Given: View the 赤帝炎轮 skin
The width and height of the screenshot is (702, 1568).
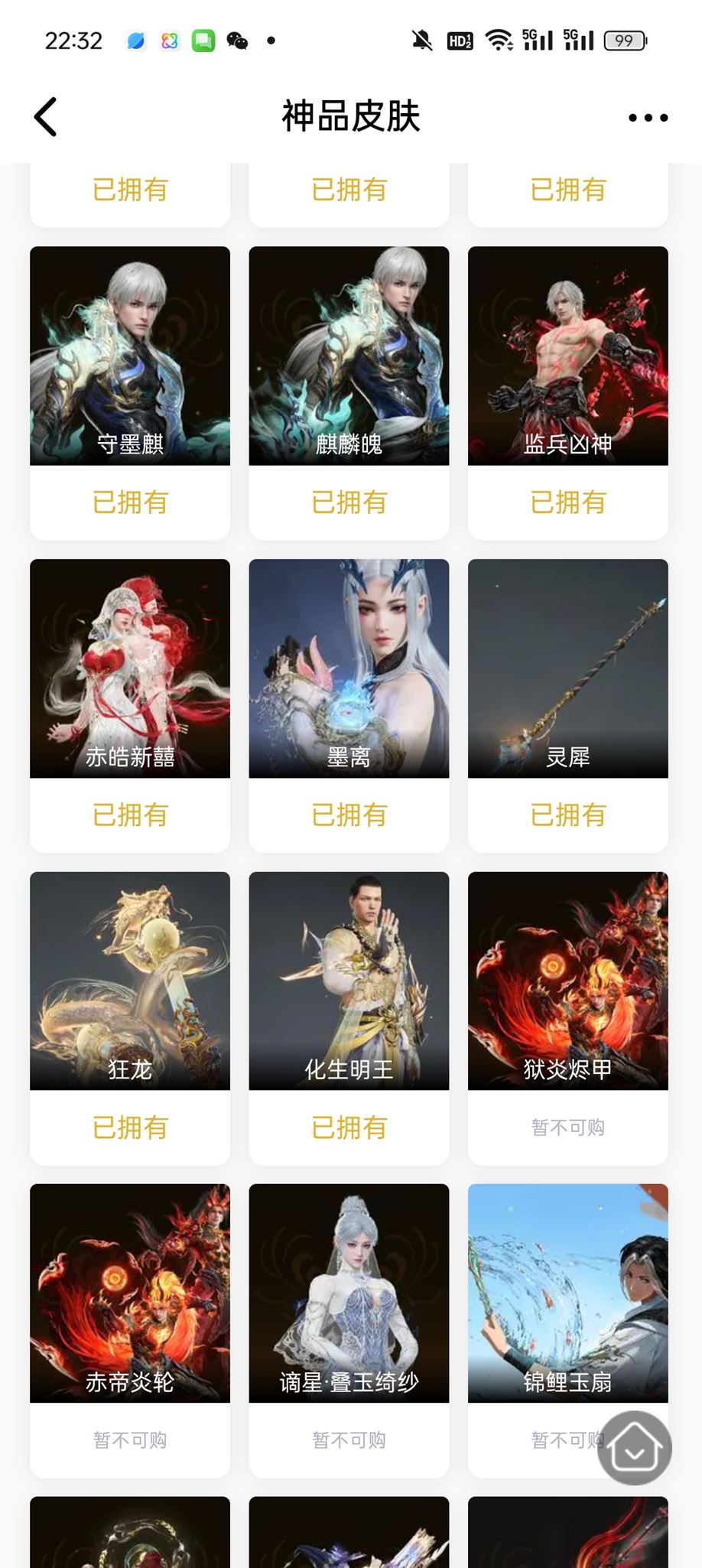Looking at the screenshot, I should [130, 1331].
